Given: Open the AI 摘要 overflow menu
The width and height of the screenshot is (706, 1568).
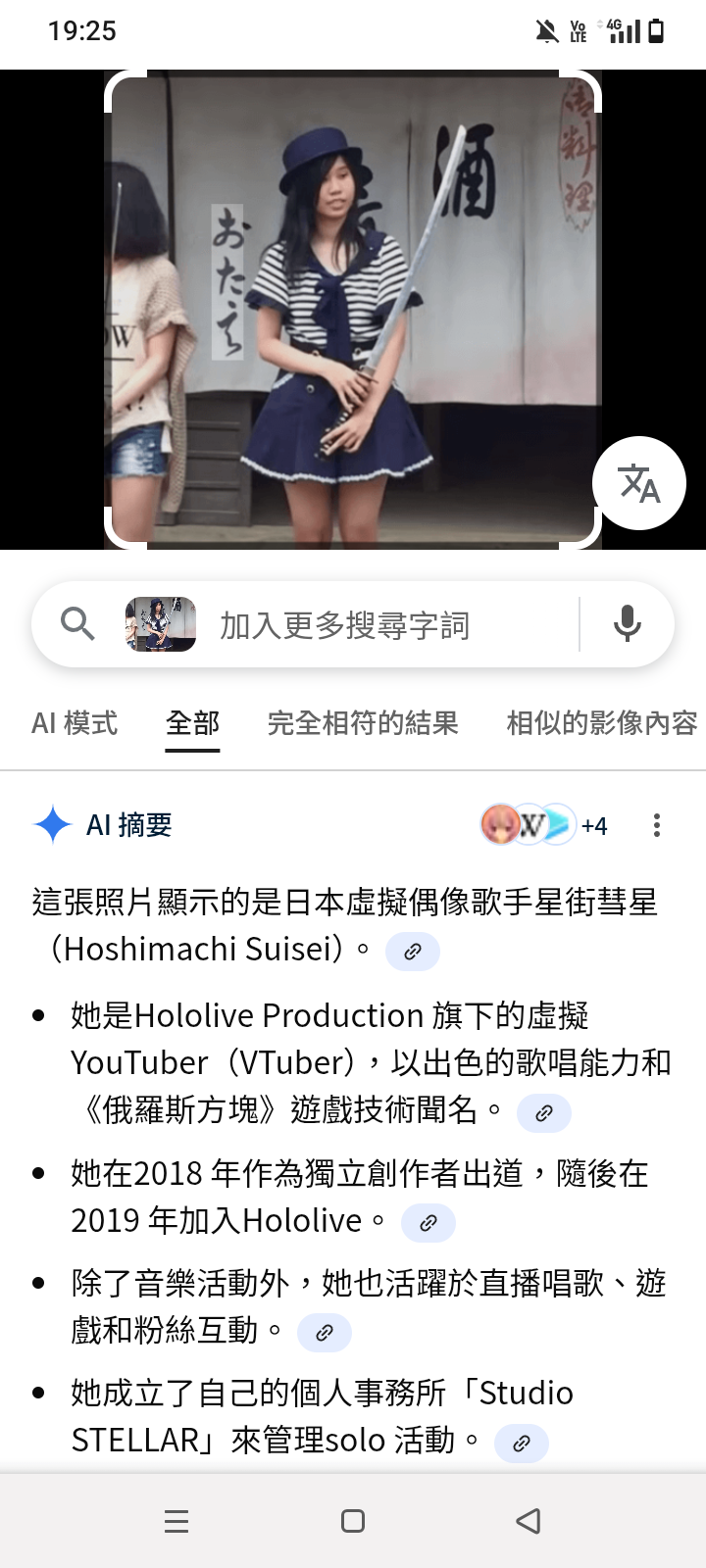Looking at the screenshot, I should [657, 825].
